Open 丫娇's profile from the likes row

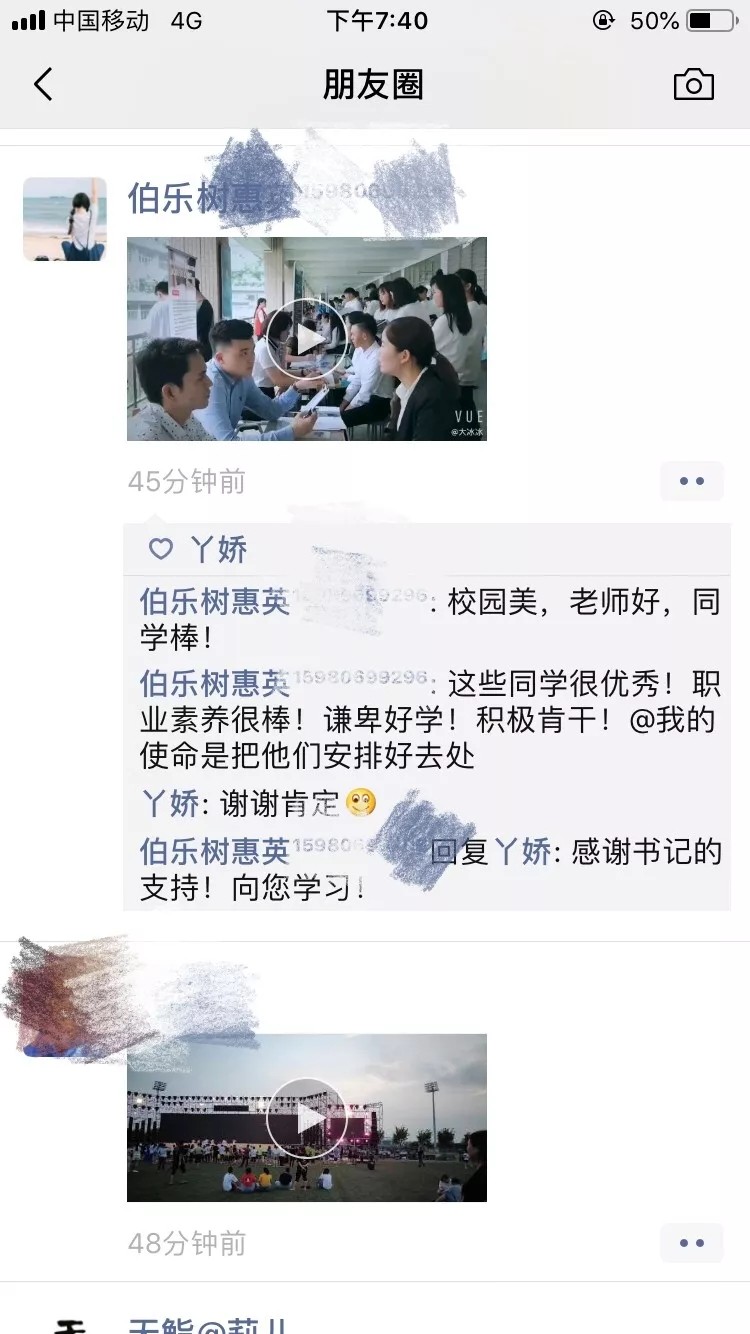(x=218, y=549)
